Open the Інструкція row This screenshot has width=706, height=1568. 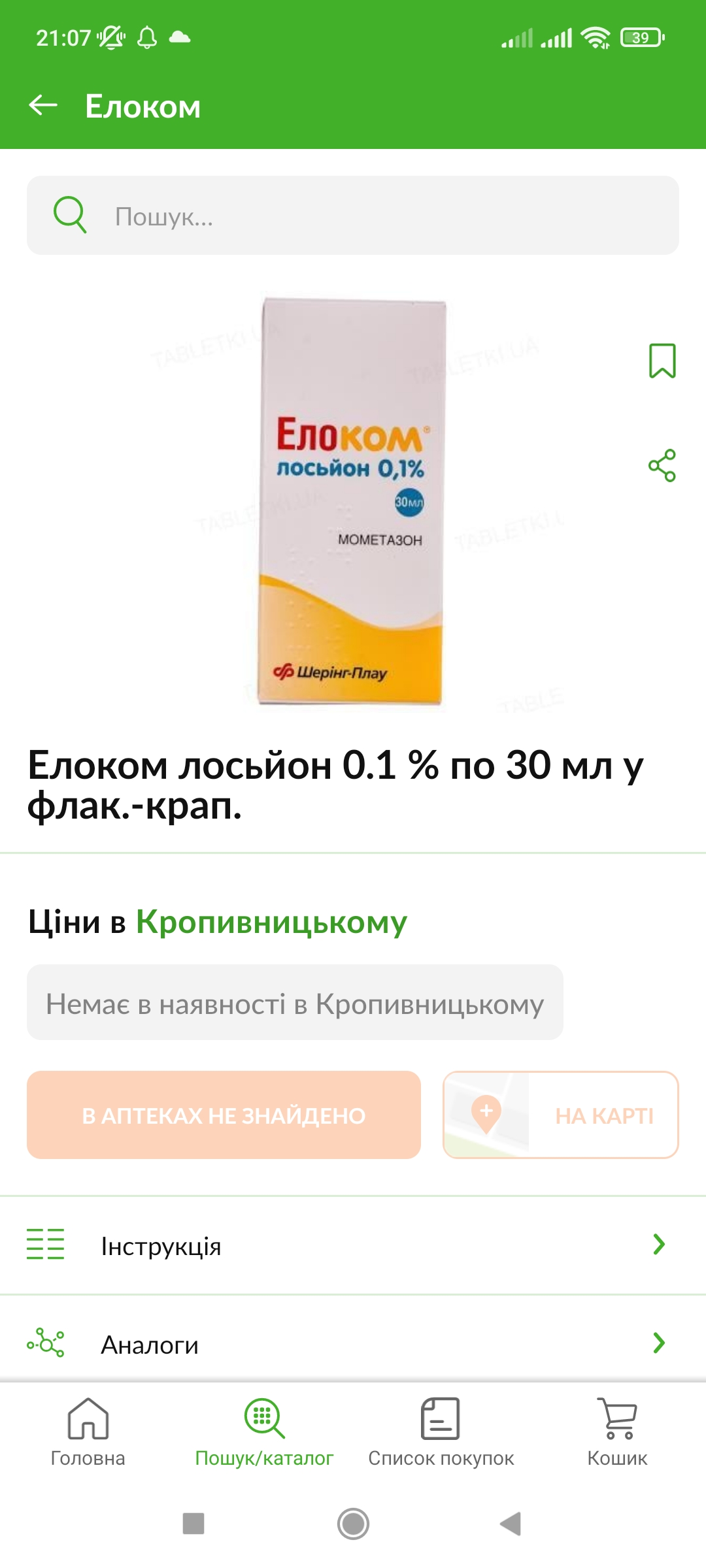coord(353,1245)
